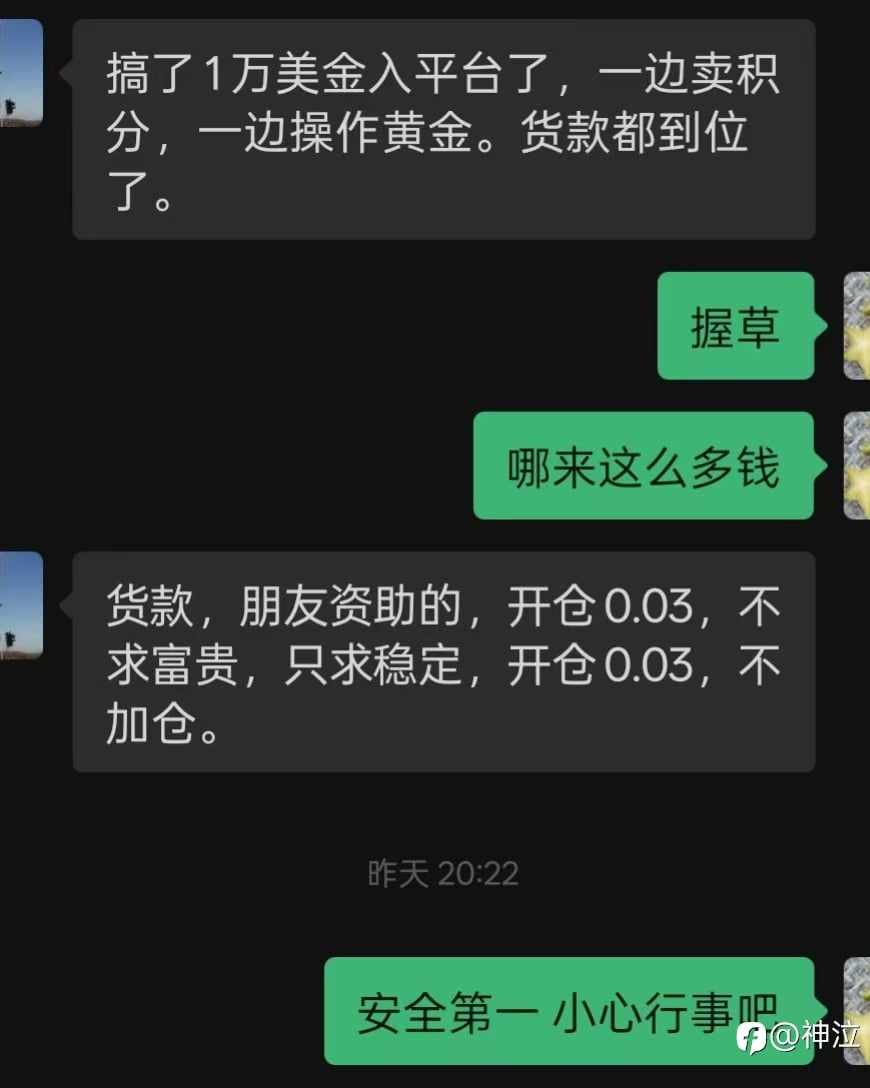Select the 哪来这么多钱 green bubble
Viewport: 870px width, 1088px height.
coord(643,466)
